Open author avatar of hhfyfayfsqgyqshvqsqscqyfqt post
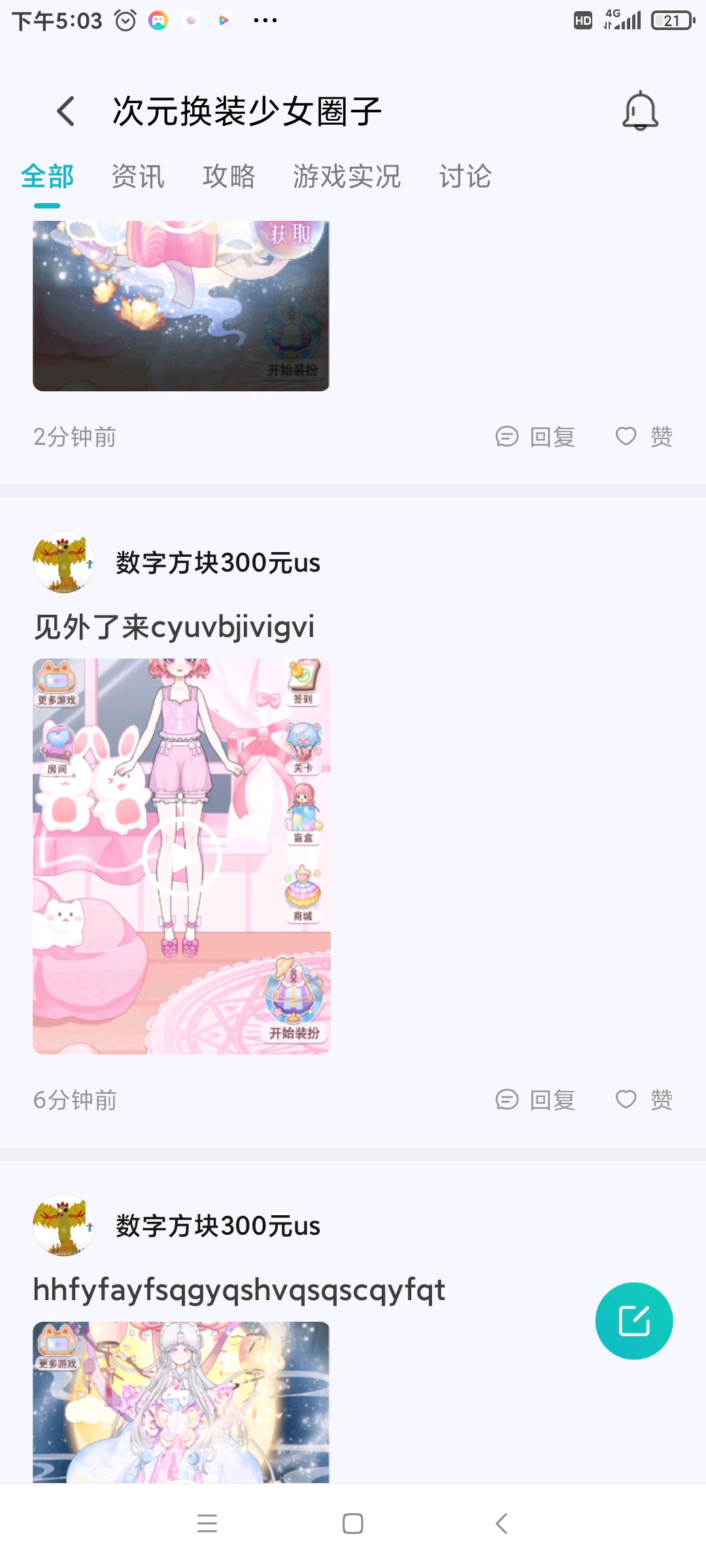Viewport: 706px width, 1568px height. click(x=64, y=1225)
